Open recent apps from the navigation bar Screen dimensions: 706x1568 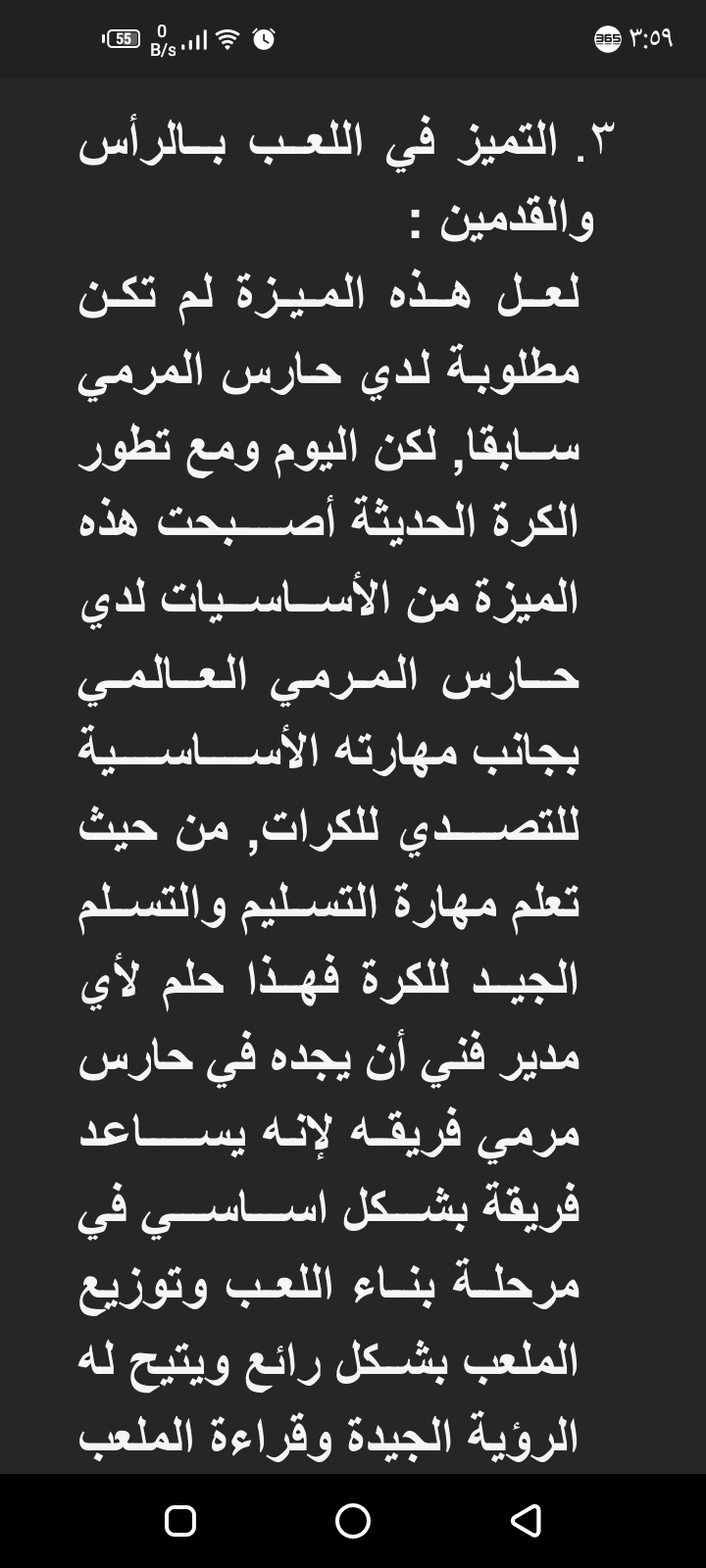[x=180, y=1520]
